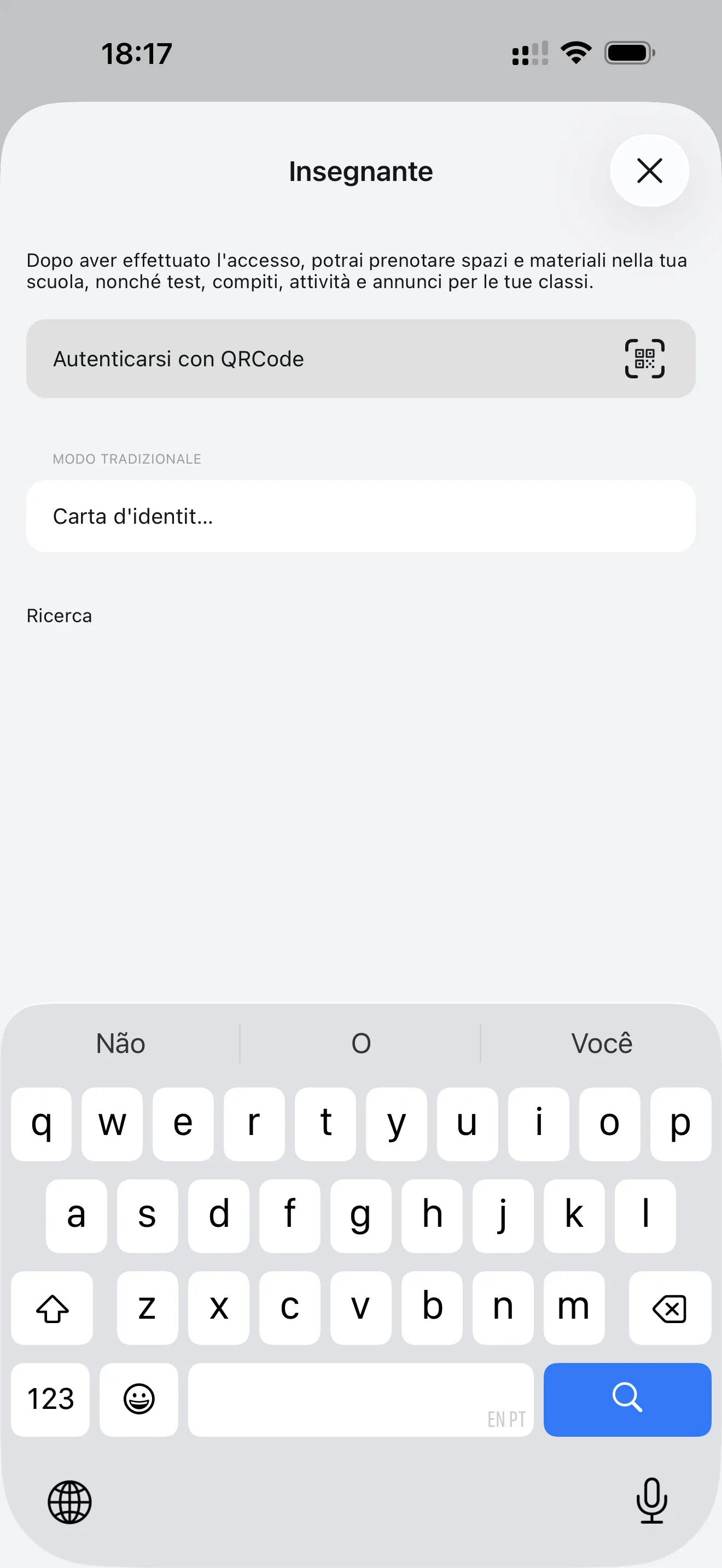Tap Autenticarsi con QRCode
722x1568 pixels.
(x=361, y=359)
